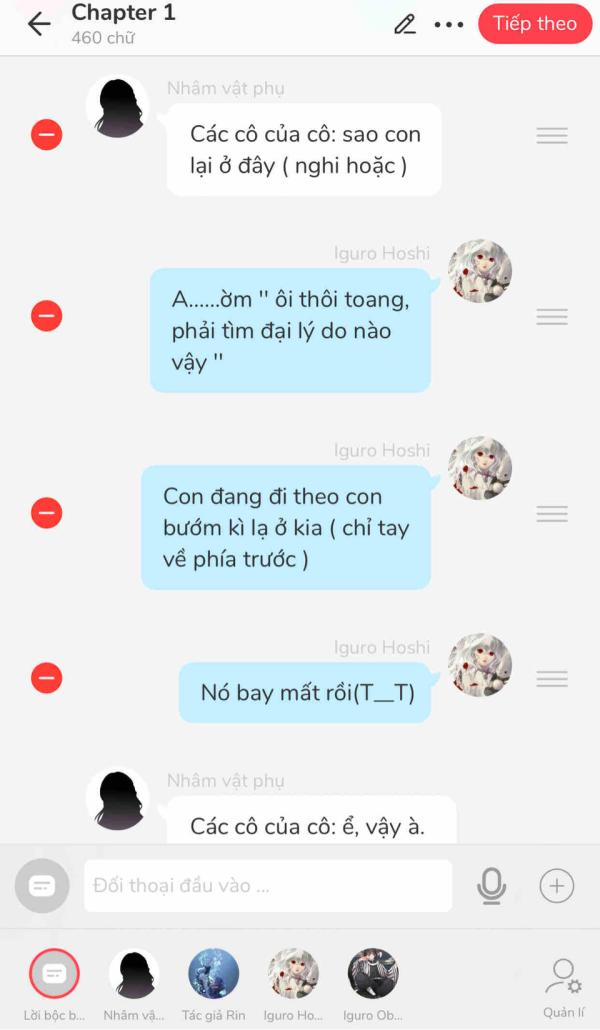This screenshot has height=1030, width=600.
Task: Select the Lời bộc bạch narration option
Action: point(54,974)
